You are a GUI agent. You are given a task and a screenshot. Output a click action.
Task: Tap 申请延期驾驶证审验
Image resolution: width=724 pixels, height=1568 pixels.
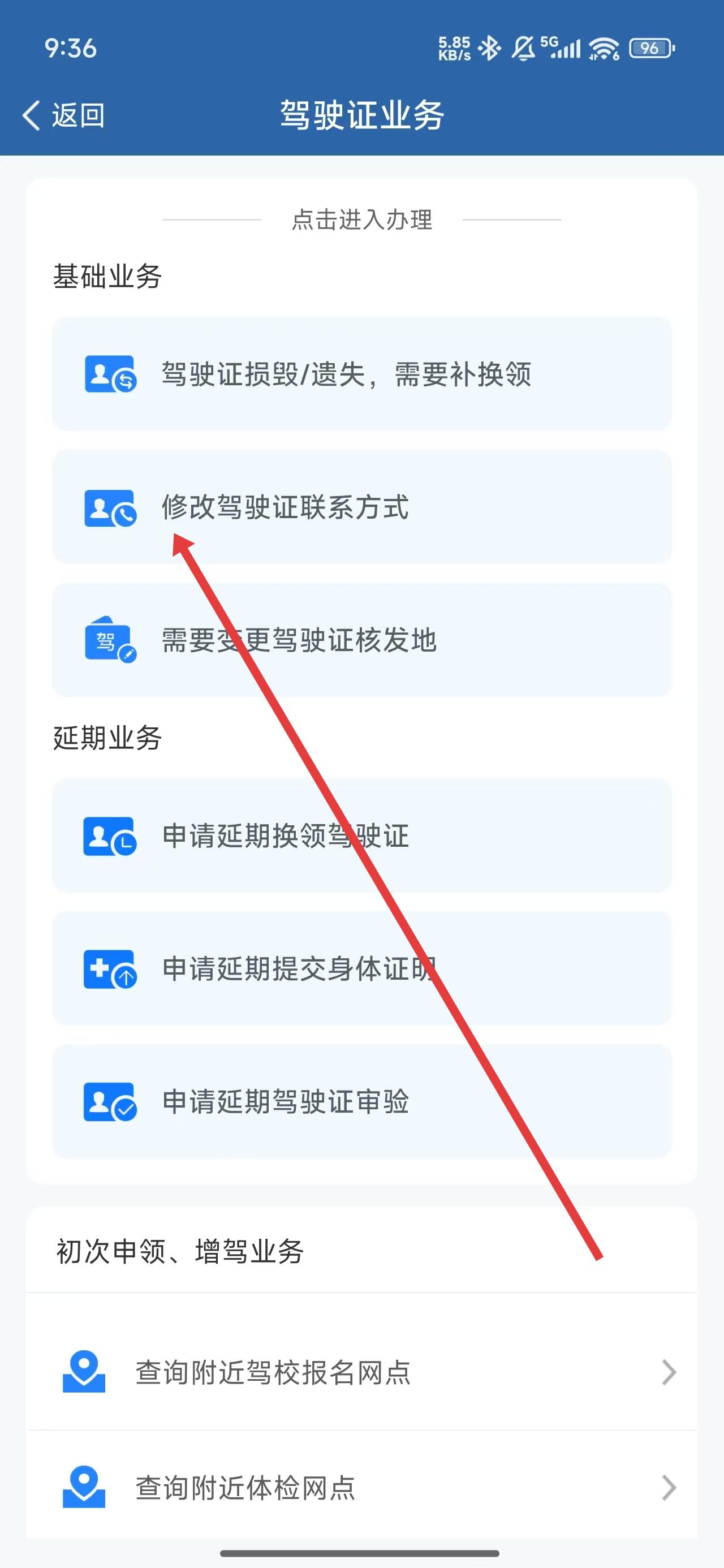361,1102
